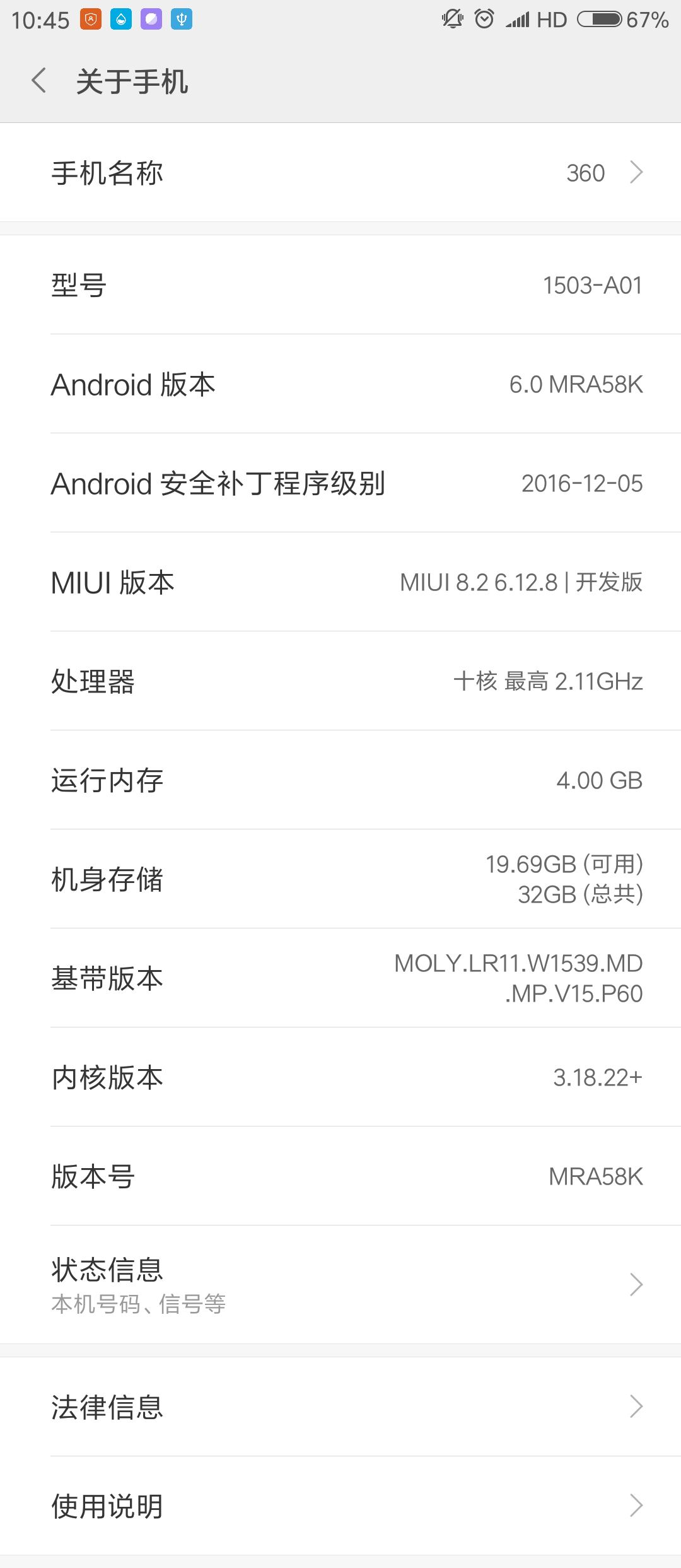This screenshot has height=1568, width=681.
Task: Tap the blue water-drop notification icon
Action: coord(120,19)
